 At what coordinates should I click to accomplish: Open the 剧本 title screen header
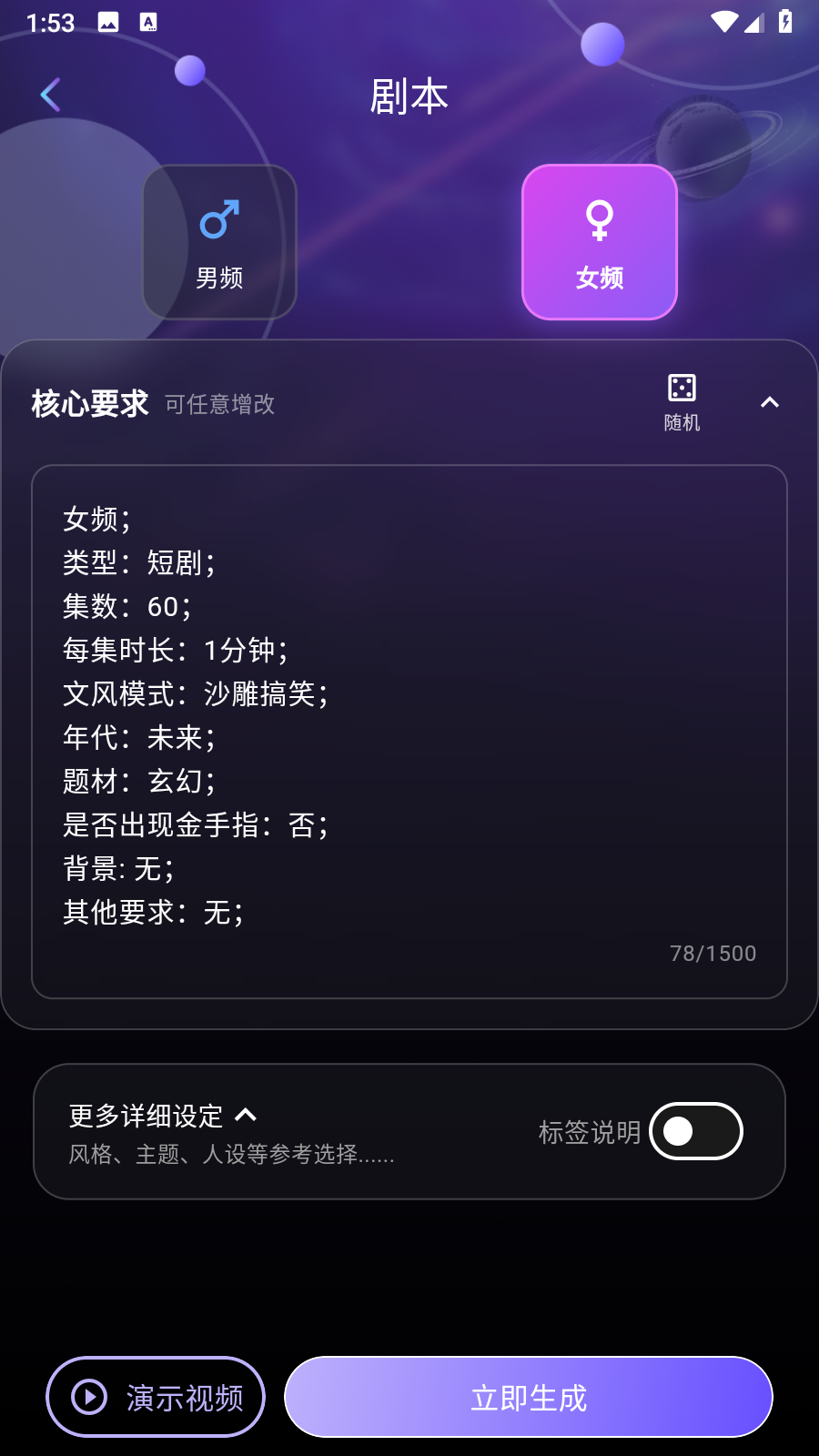[409, 95]
